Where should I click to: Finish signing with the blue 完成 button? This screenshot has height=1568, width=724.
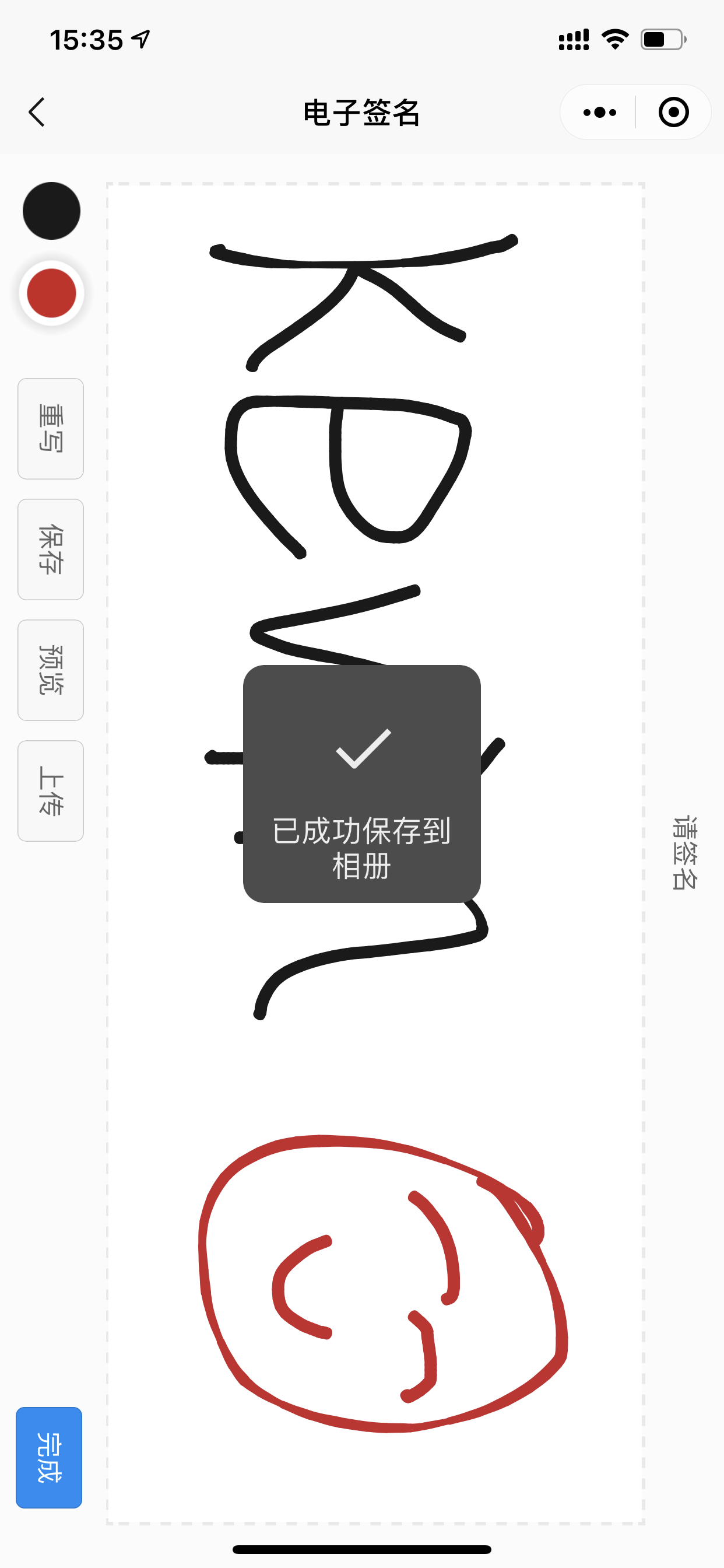(x=50, y=1457)
